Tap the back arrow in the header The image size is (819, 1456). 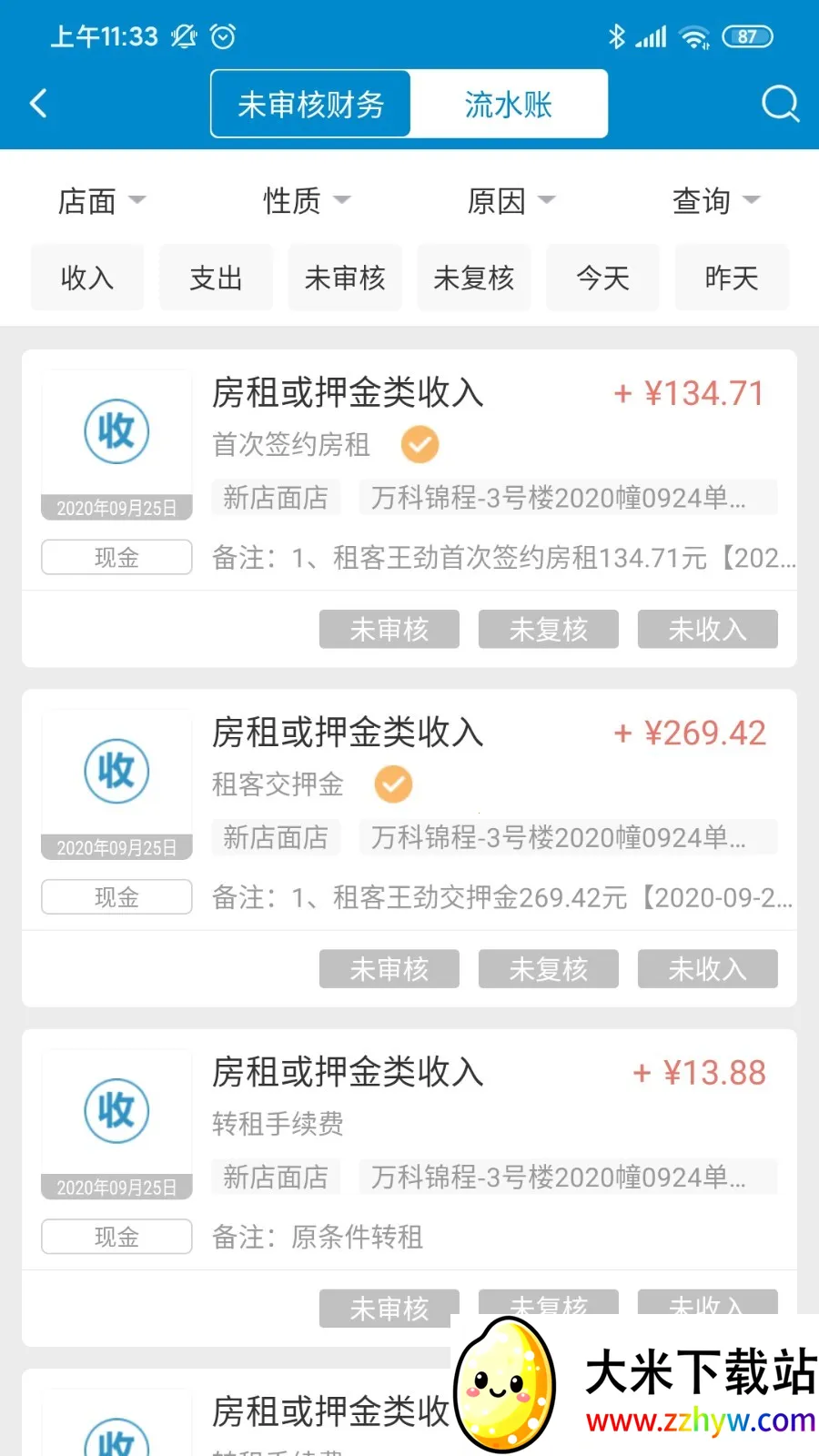(38, 103)
